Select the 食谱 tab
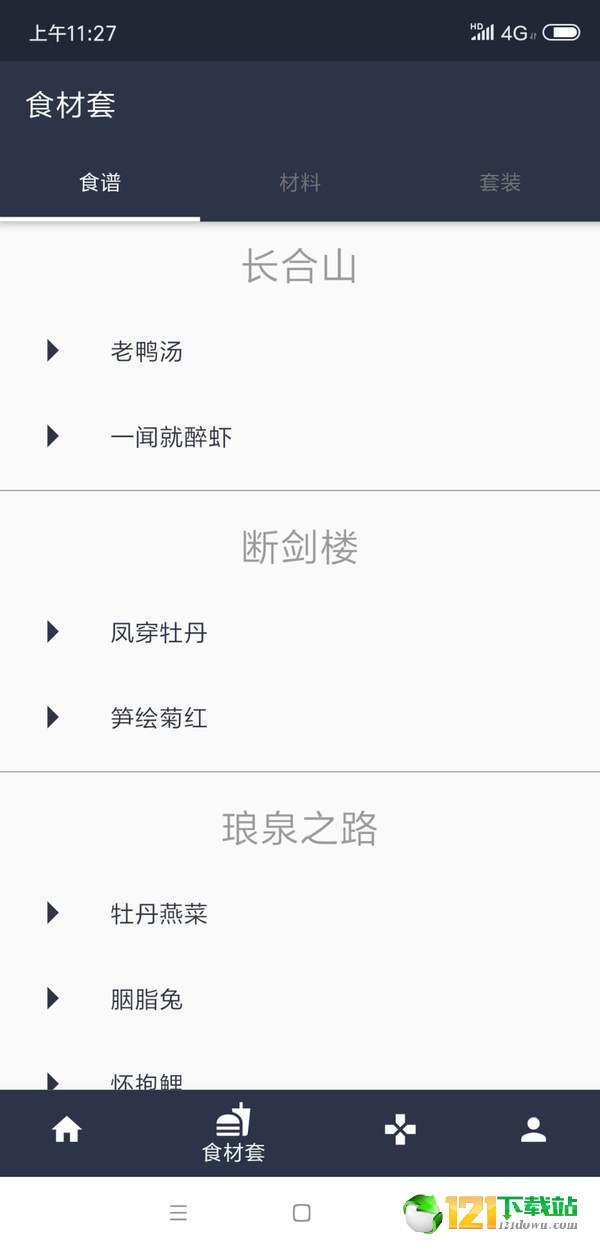 coord(100,183)
